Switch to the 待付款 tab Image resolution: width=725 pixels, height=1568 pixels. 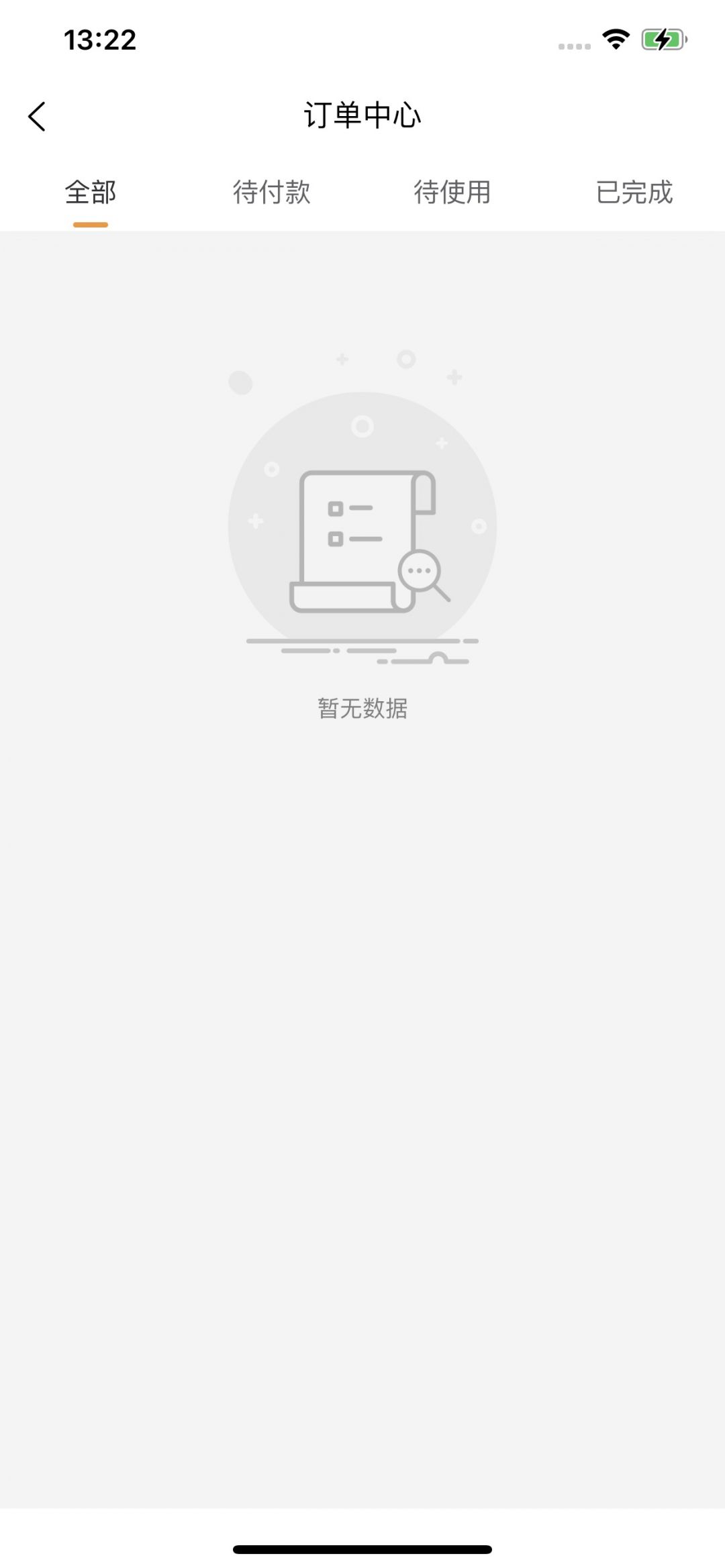272,192
